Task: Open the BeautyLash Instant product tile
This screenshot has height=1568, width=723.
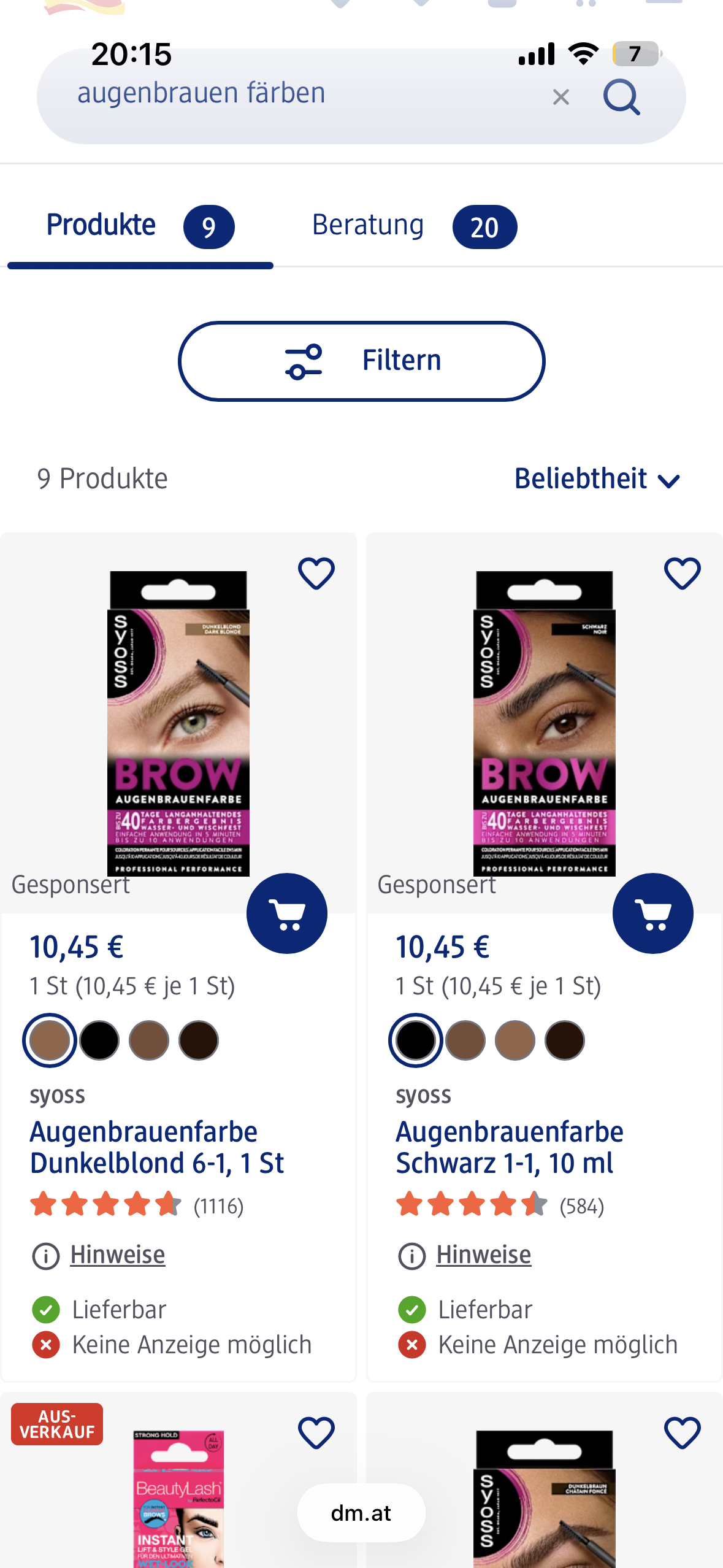Action: pyautogui.click(x=178, y=1497)
